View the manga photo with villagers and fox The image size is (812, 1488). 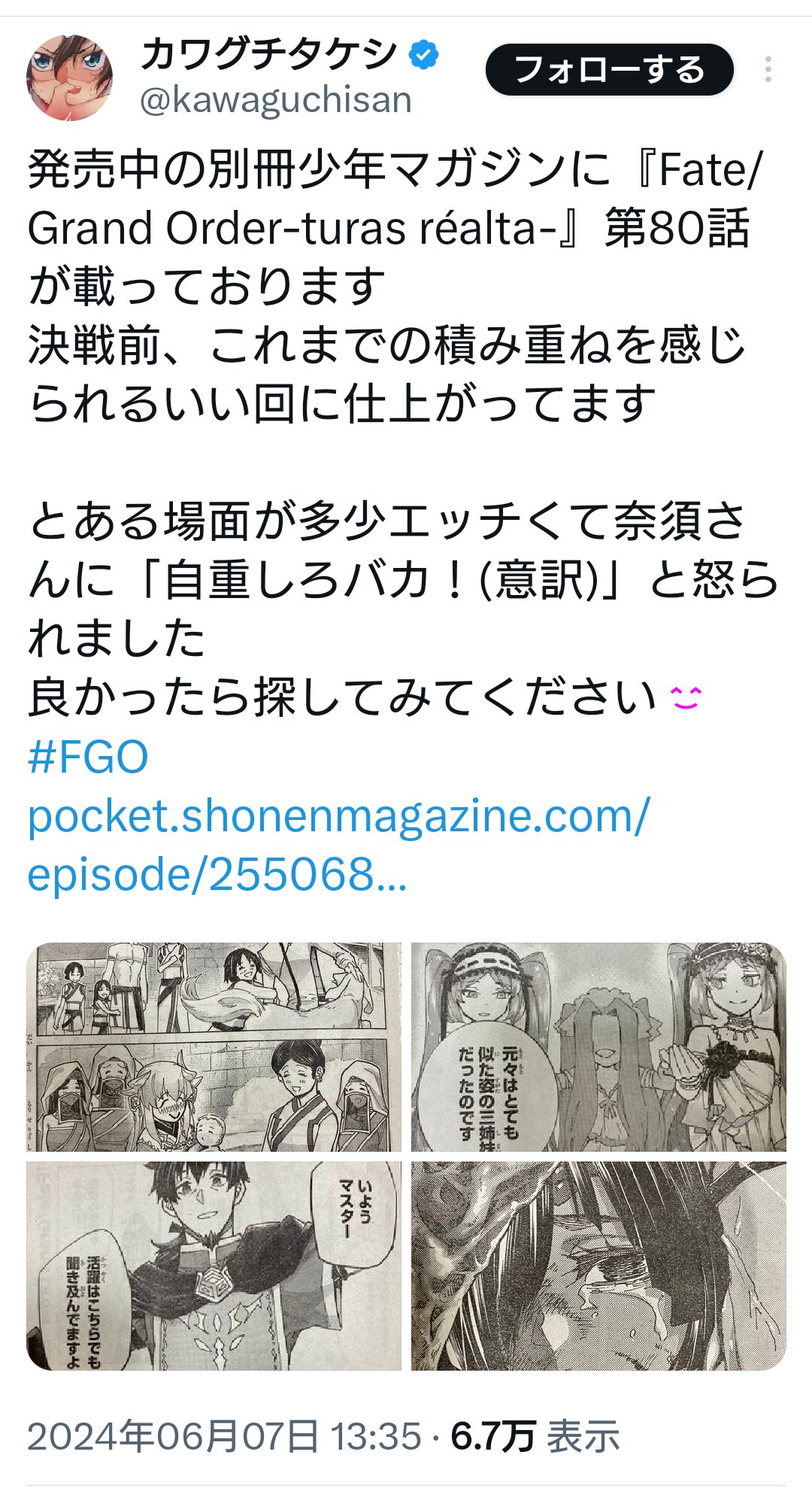214,1046
